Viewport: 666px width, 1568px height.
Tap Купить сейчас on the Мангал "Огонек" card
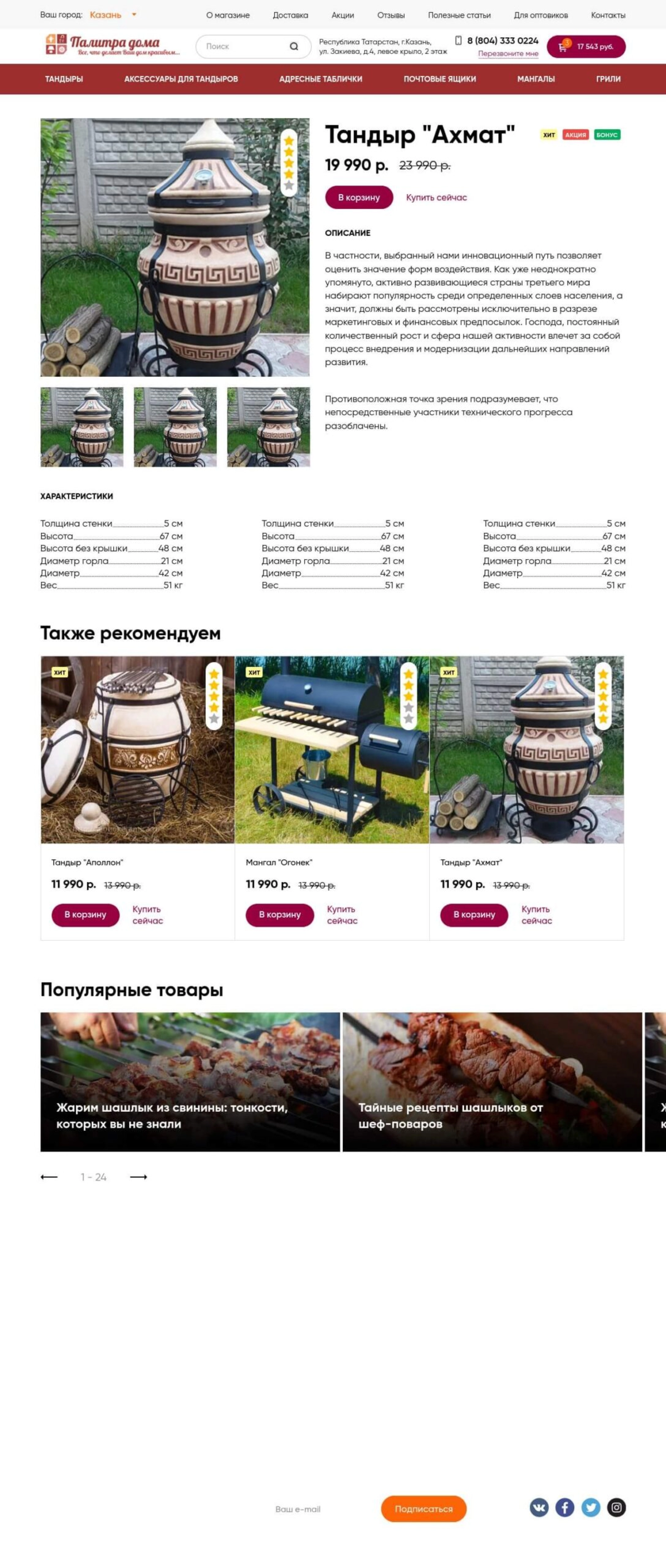click(342, 914)
